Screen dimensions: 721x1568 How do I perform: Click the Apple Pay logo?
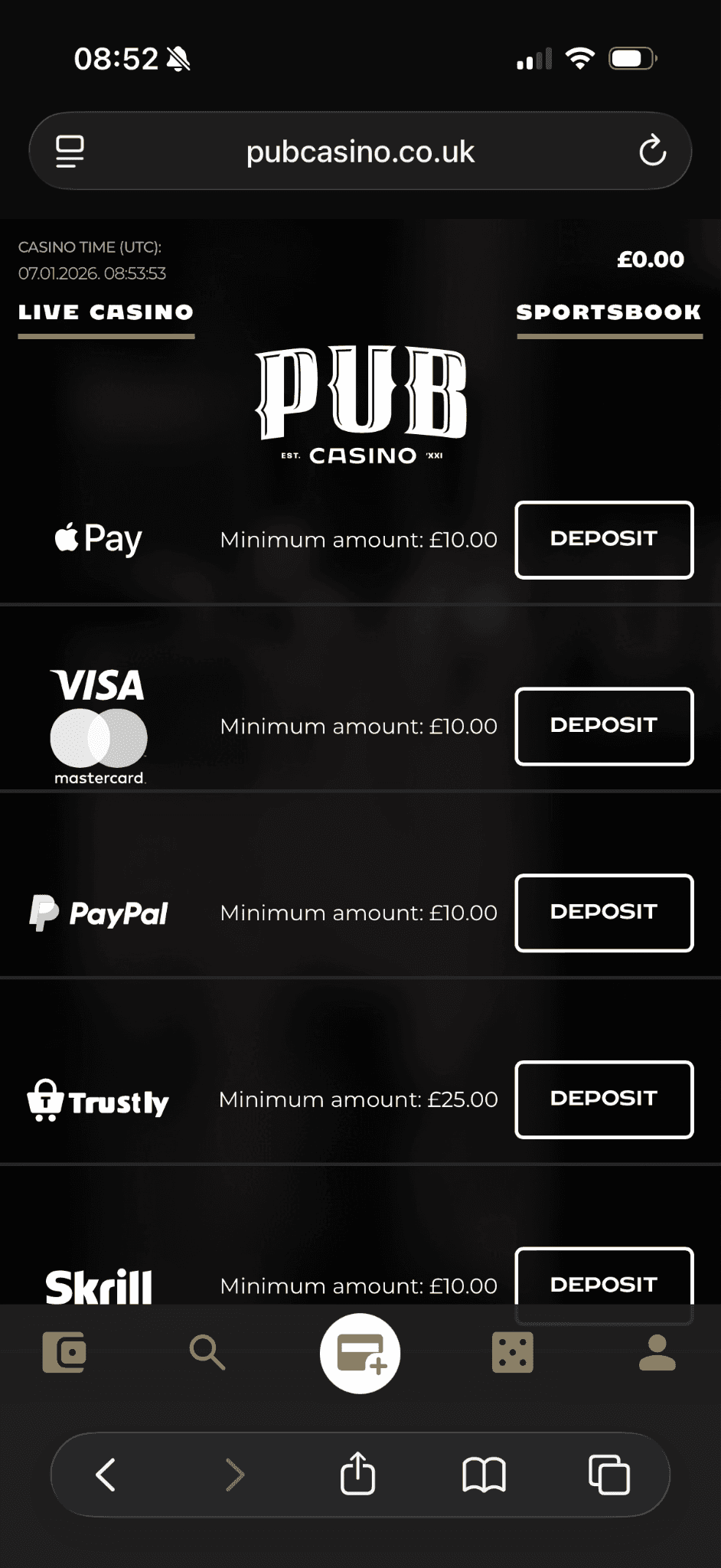pos(98,538)
